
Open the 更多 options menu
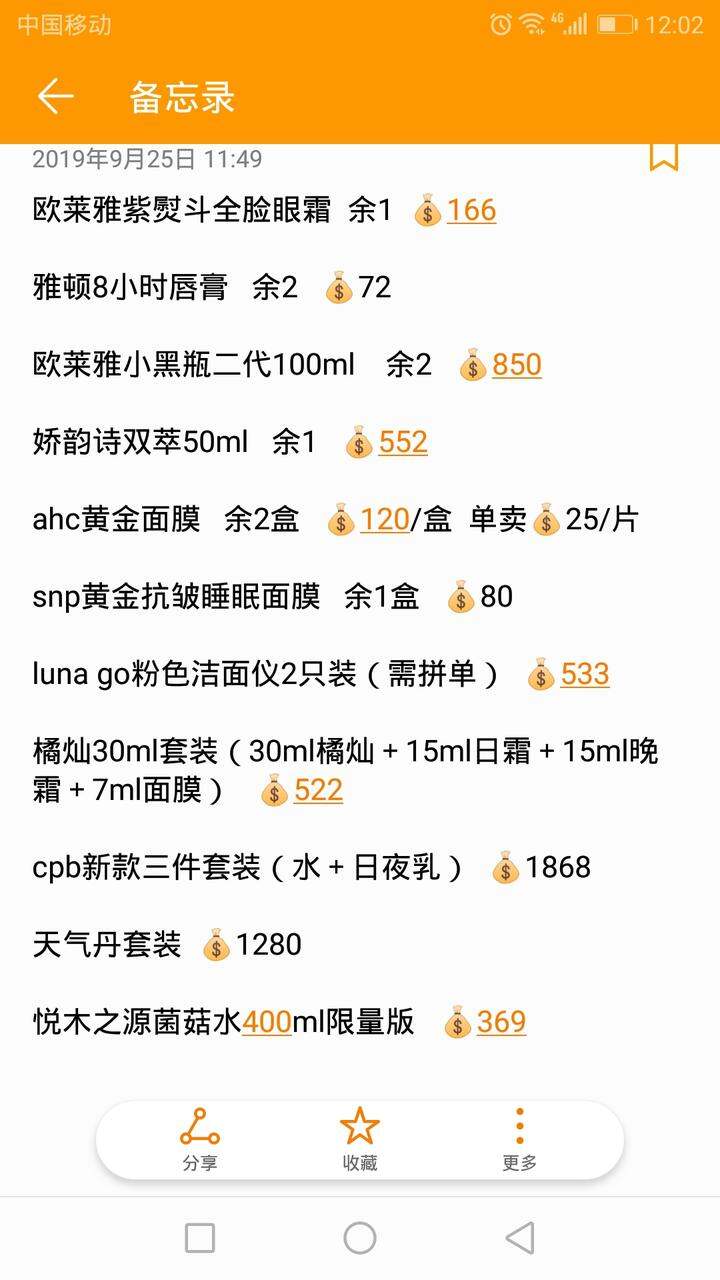[519, 1140]
